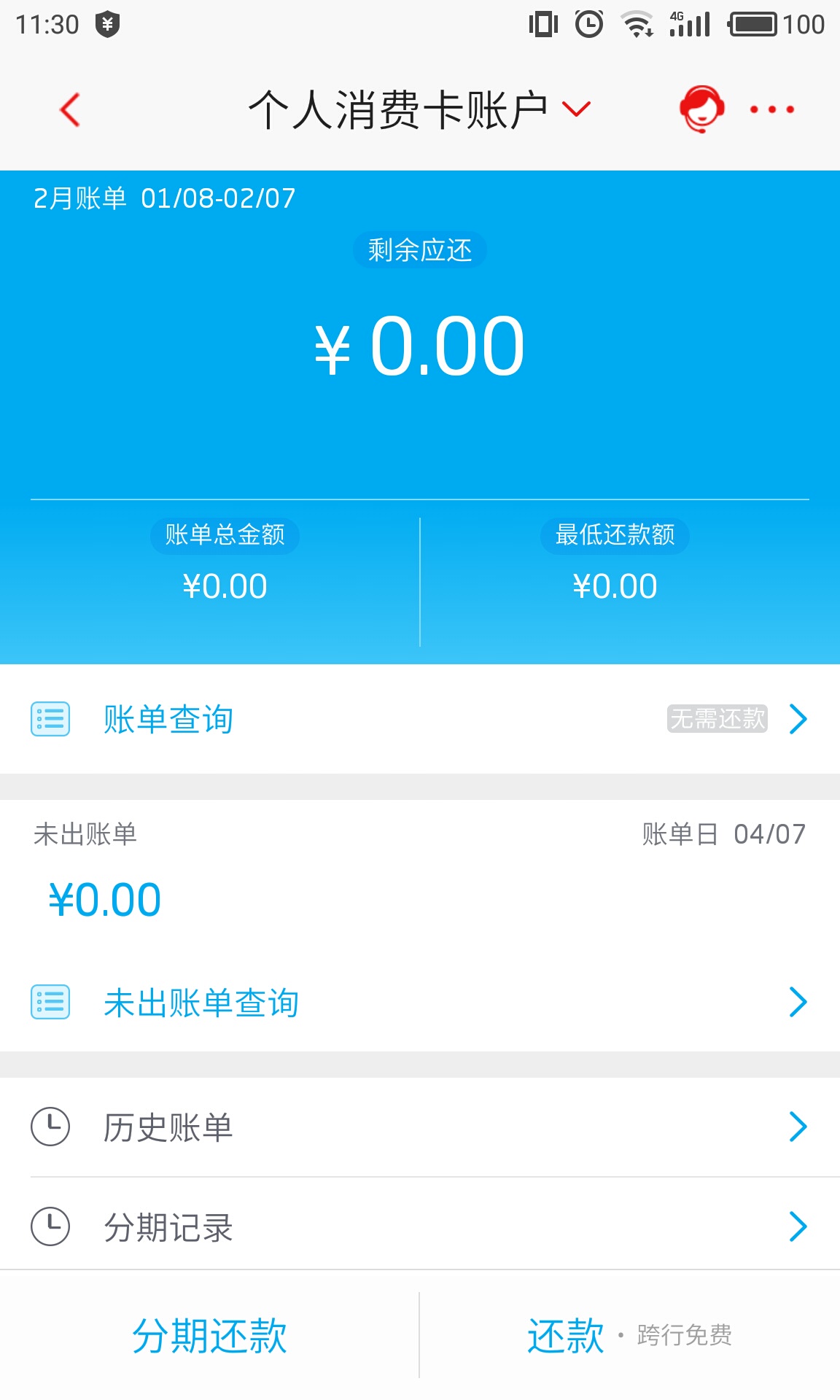Open 分期记录 installment records
This screenshot has height=1400, width=840.
pyautogui.click(x=420, y=1226)
